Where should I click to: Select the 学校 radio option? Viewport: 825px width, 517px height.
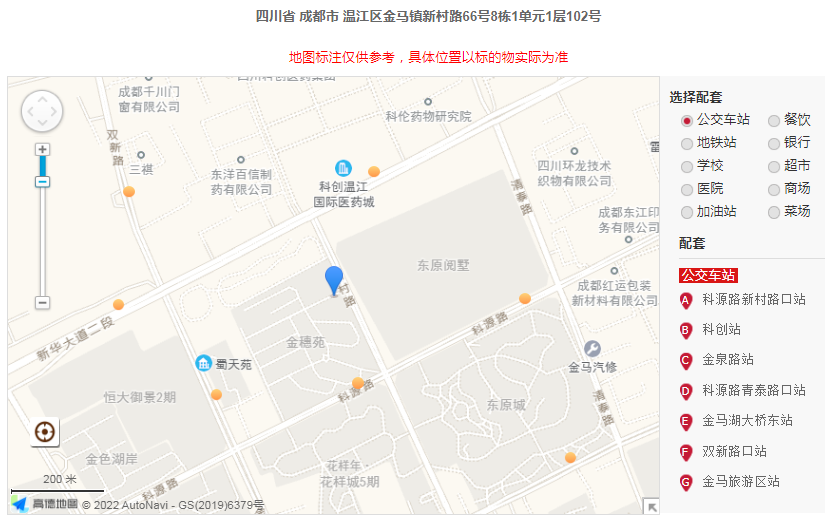[687, 166]
